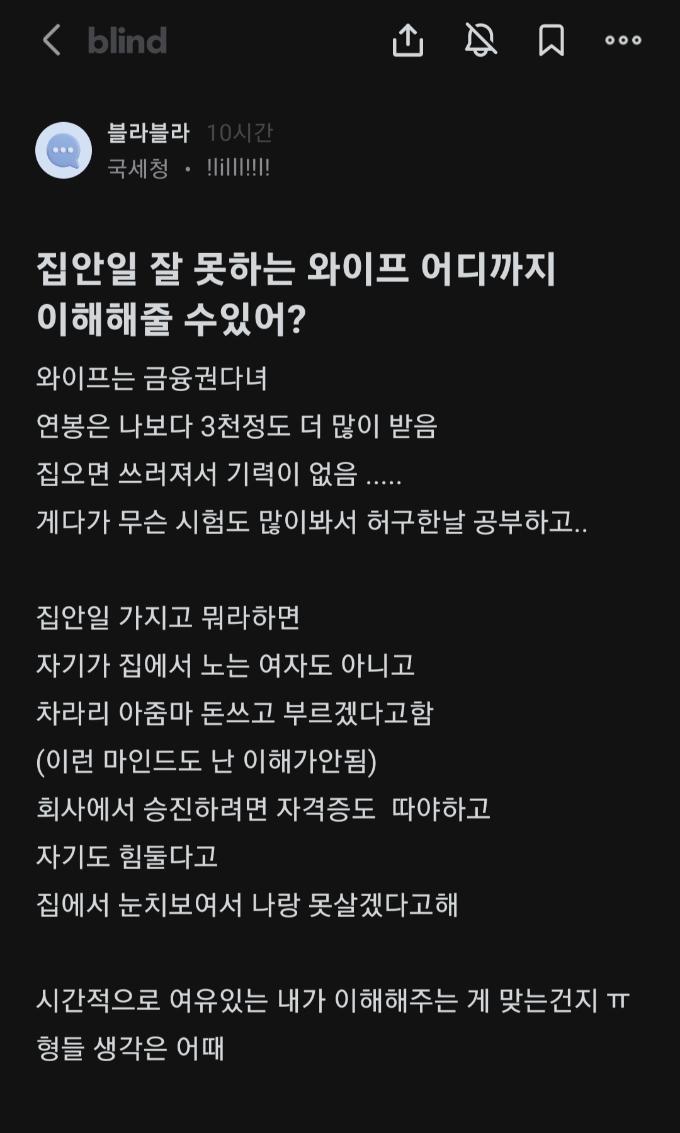
Task: Share this Blind post
Action: pos(408,41)
